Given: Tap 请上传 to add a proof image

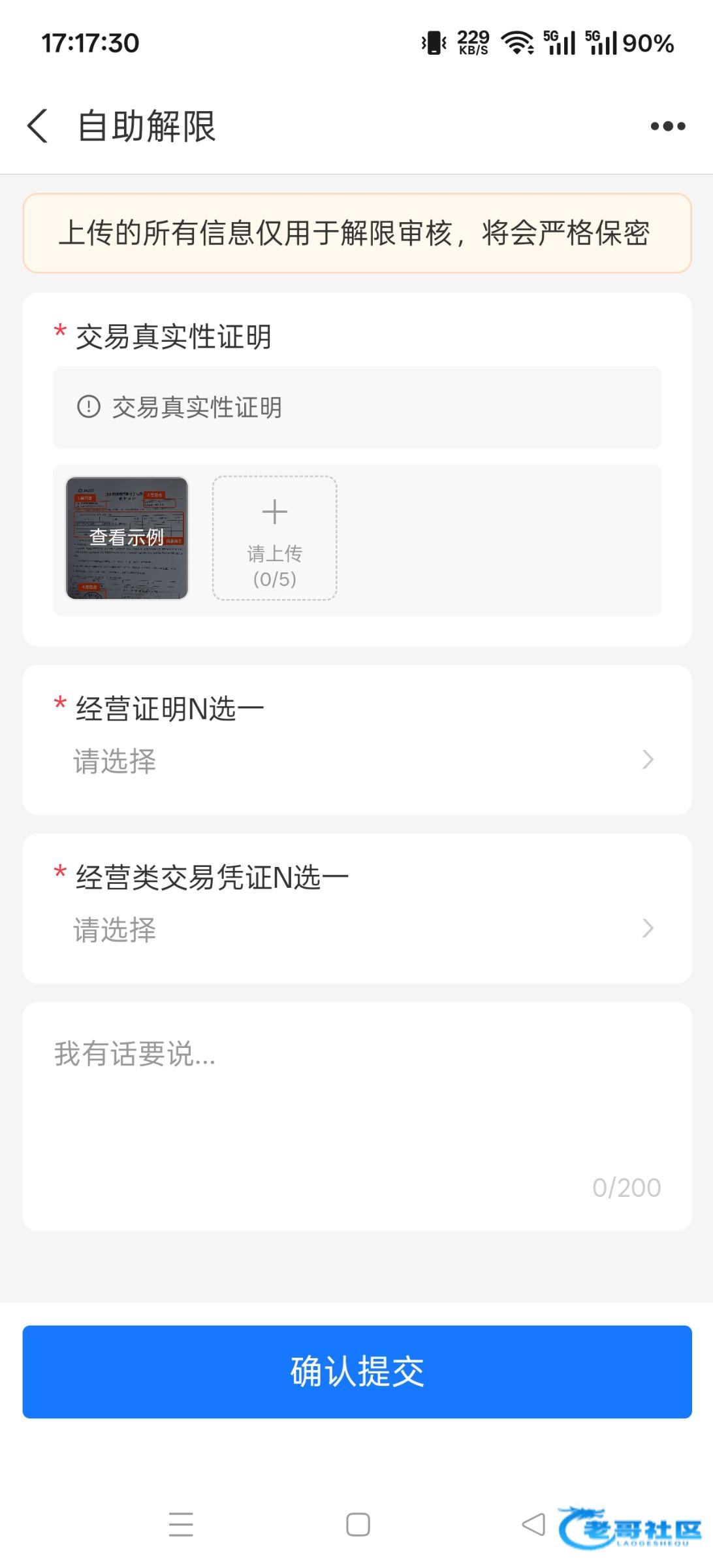Looking at the screenshot, I should click(274, 538).
